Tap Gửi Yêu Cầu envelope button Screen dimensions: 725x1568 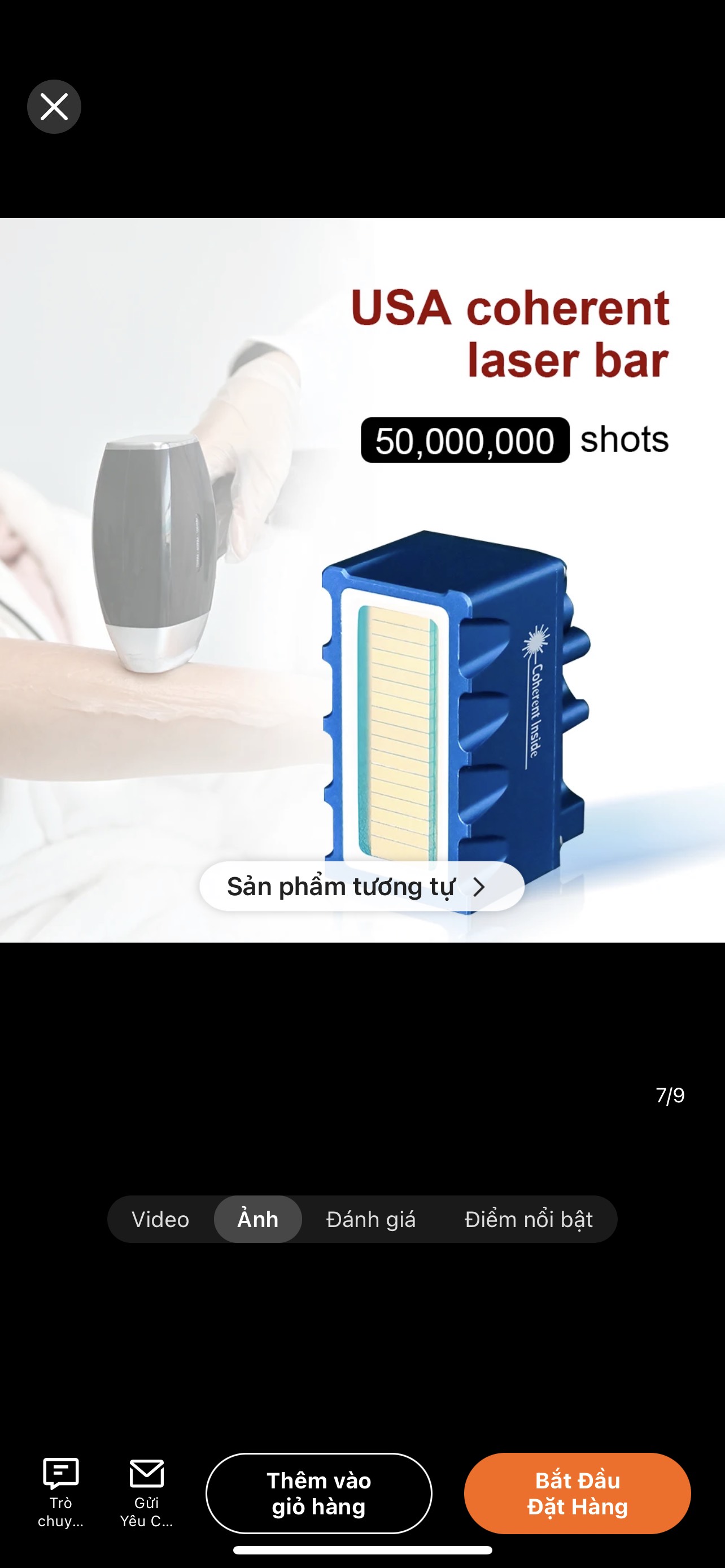pyautogui.click(x=147, y=1492)
